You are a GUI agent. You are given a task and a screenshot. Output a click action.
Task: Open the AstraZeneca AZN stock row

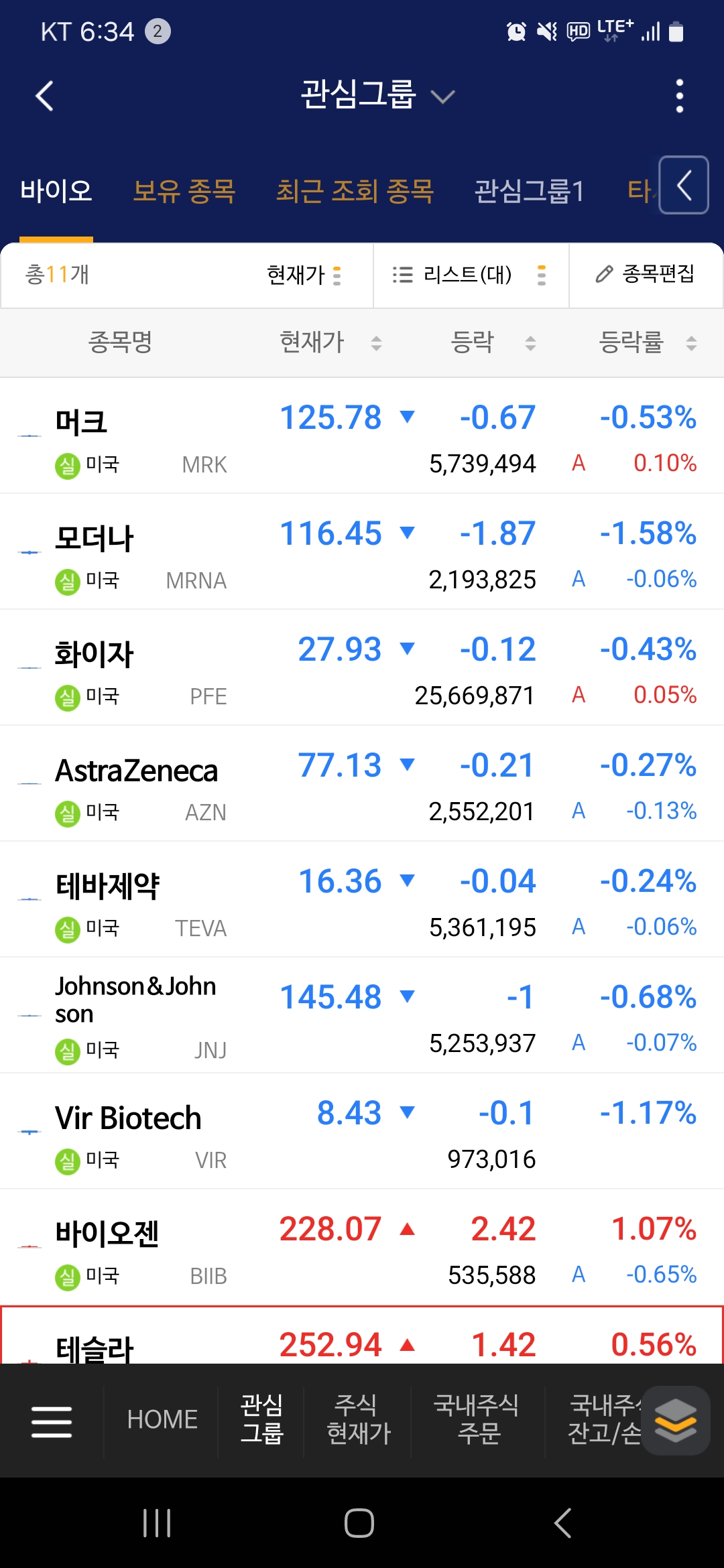(x=362, y=783)
